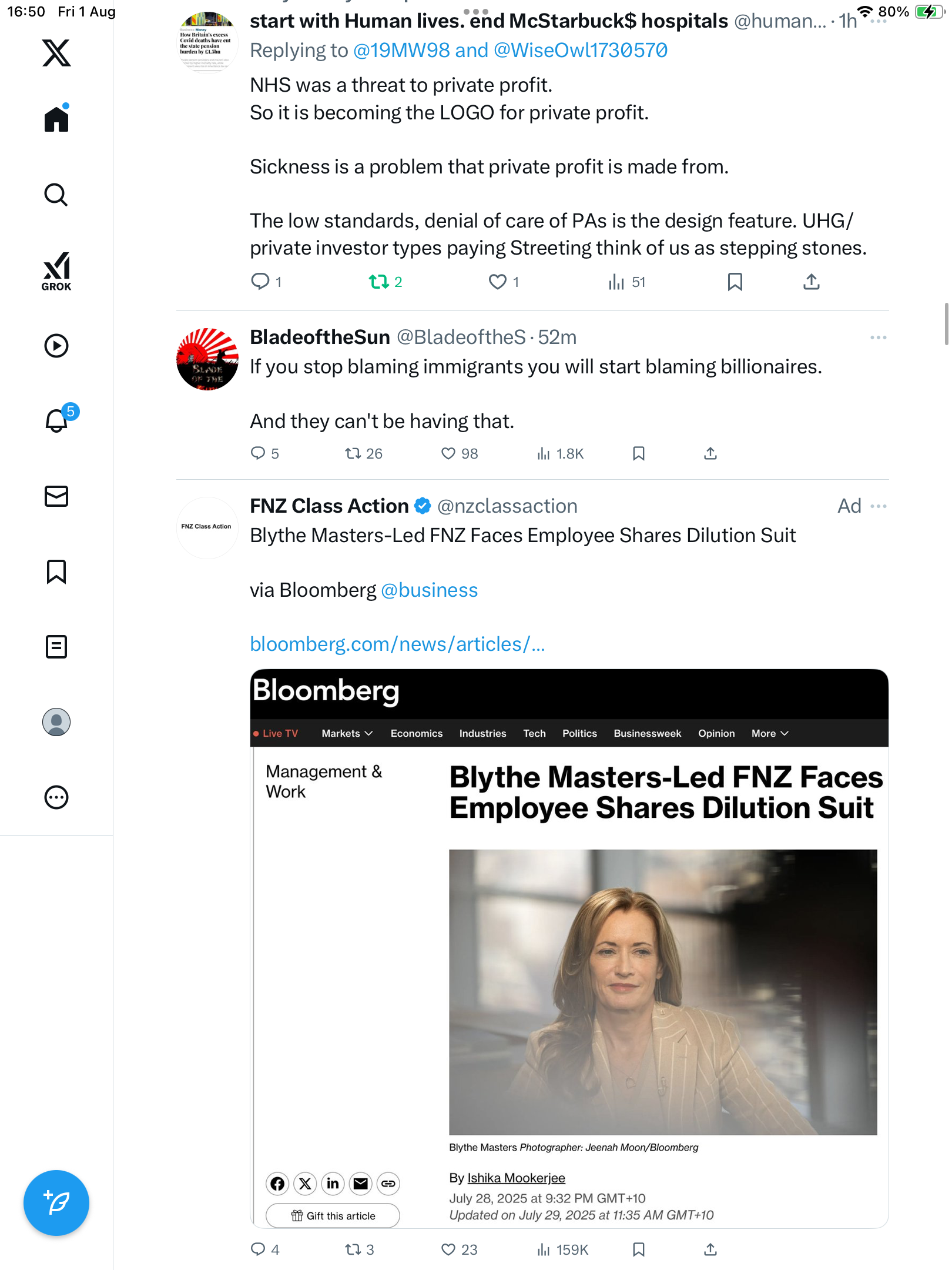
Task: Open the bloomberg.com article link
Action: pyautogui.click(x=397, y=644)
